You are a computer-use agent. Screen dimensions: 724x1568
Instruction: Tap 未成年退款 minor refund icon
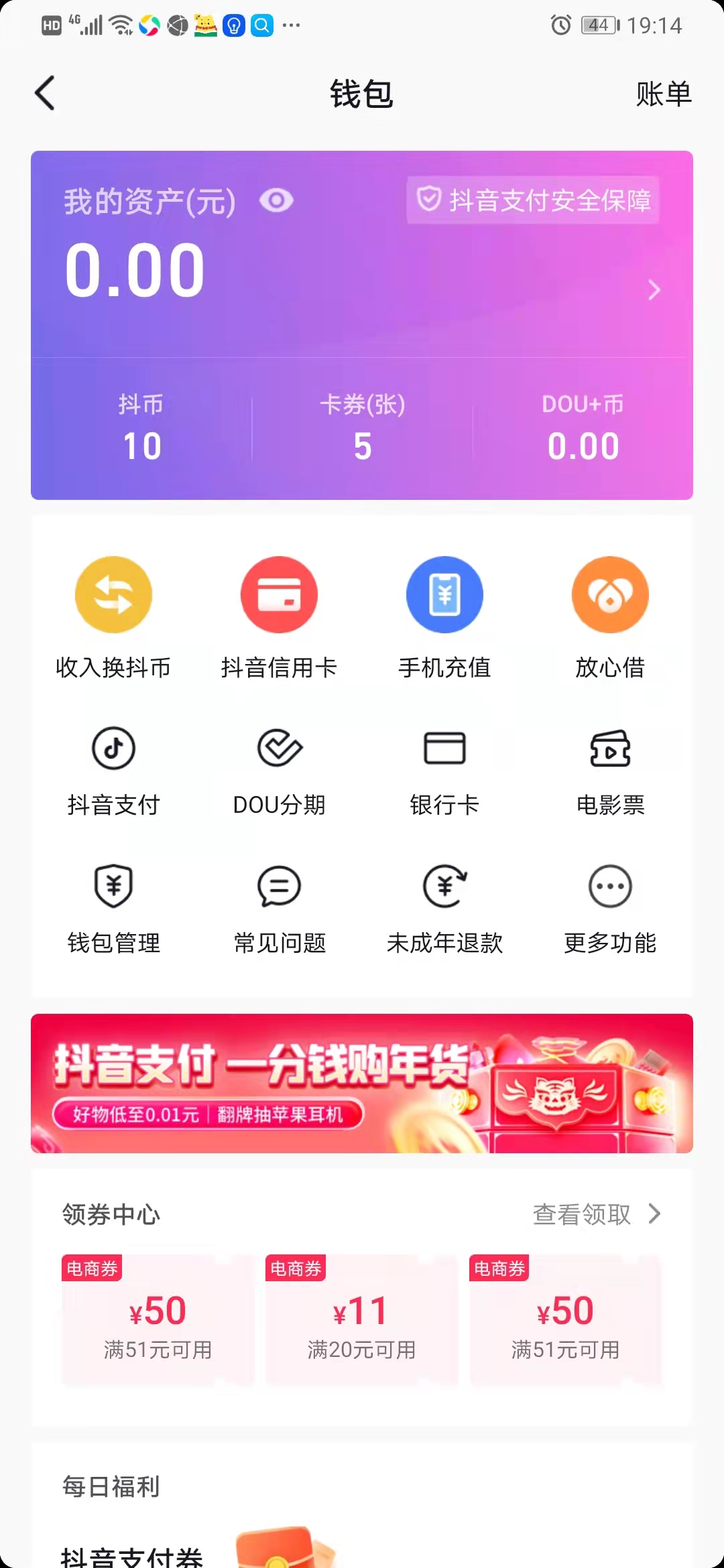(x=444, y=908)
